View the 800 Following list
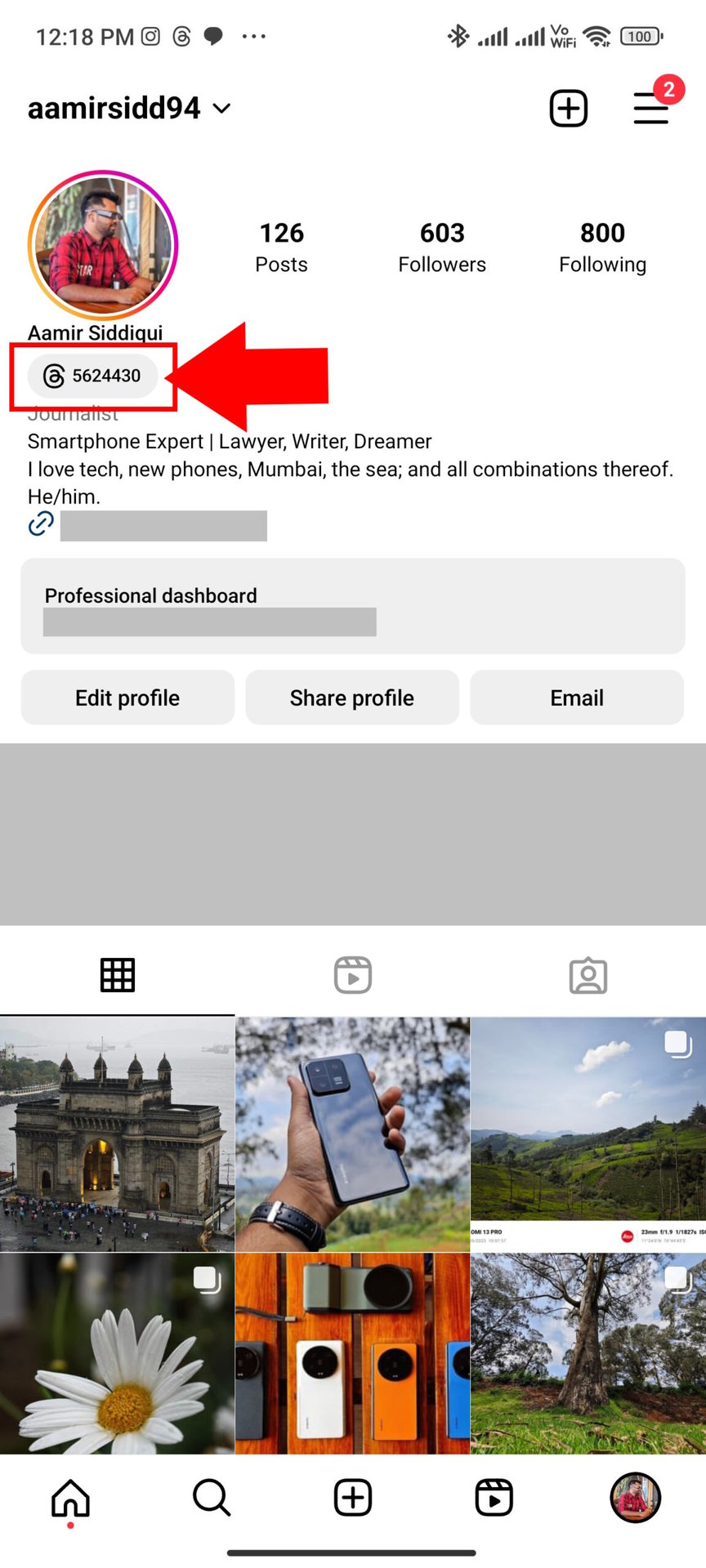 pos(602,247)
